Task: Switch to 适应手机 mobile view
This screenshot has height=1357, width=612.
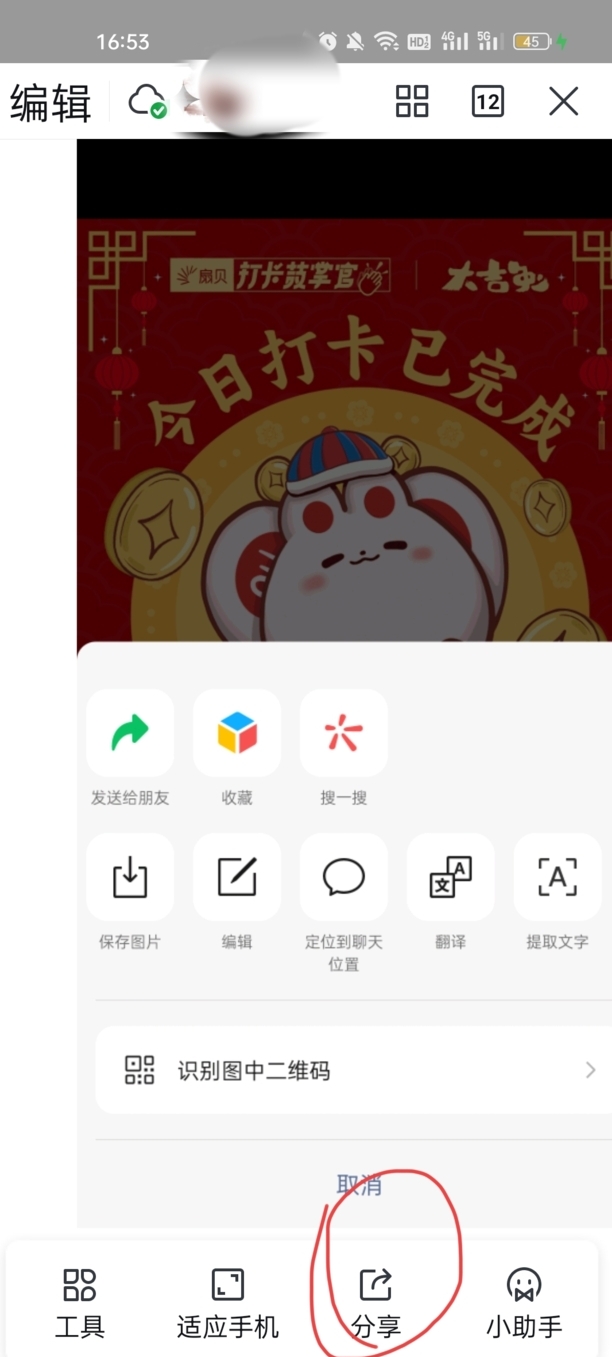Action: click(228, 1302)
